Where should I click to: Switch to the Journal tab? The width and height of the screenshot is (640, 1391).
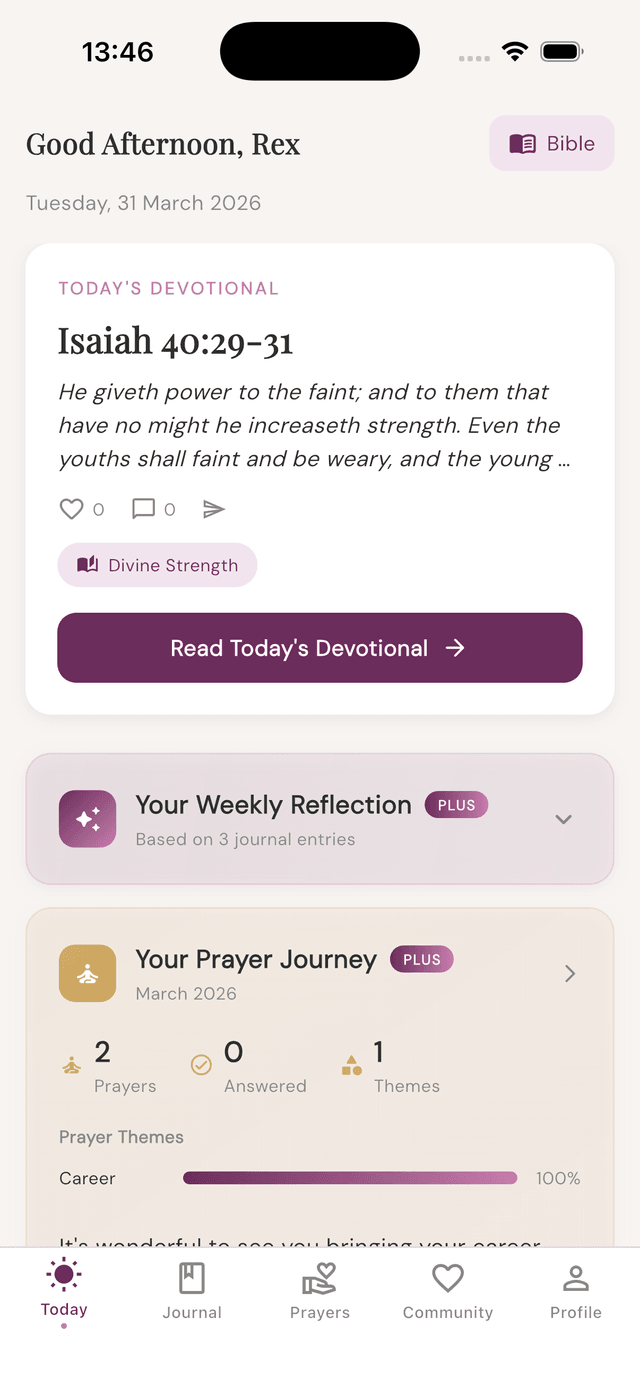[x=192, y=1291]
